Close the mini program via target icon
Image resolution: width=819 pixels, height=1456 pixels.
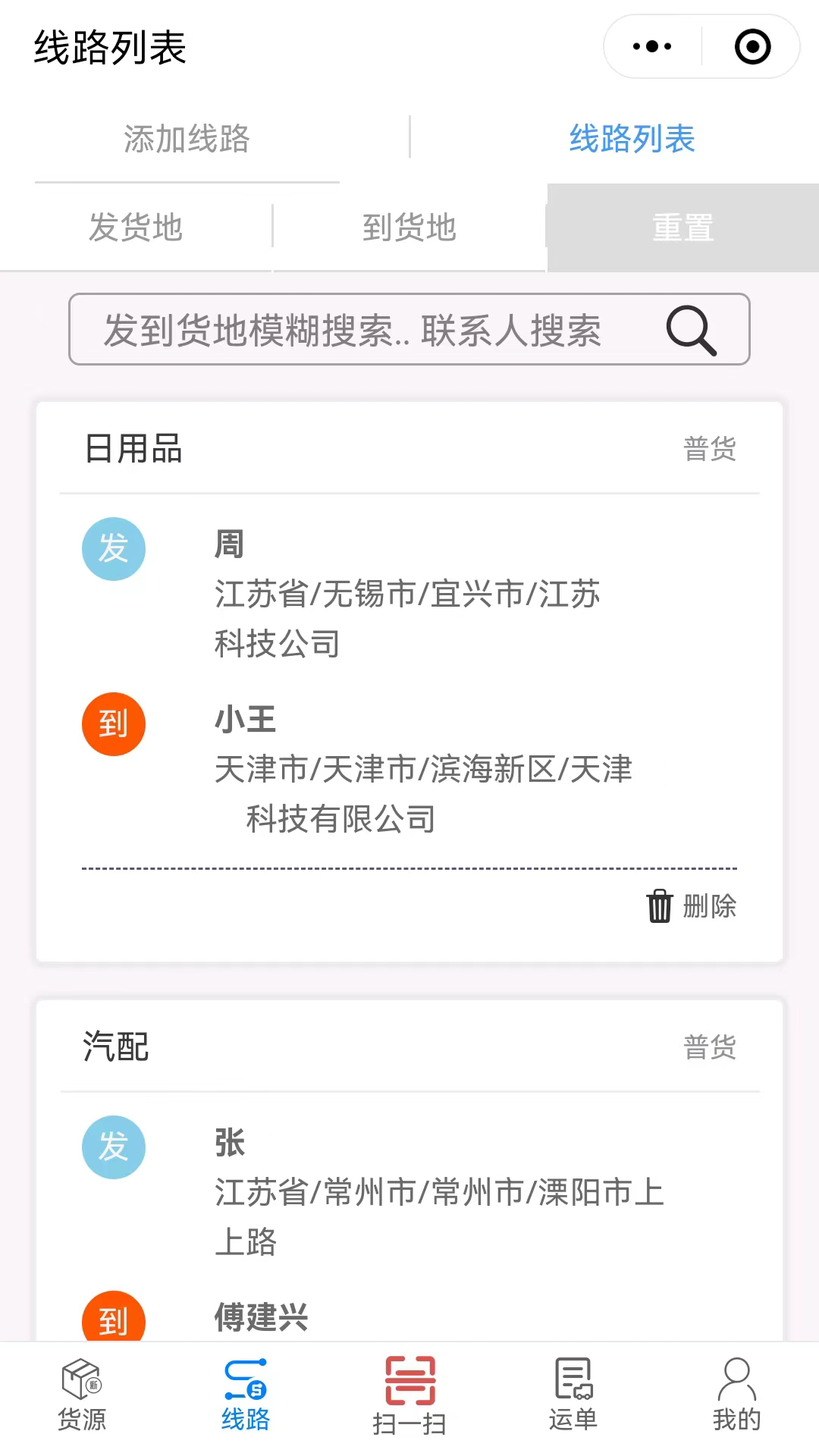[752, 47]
